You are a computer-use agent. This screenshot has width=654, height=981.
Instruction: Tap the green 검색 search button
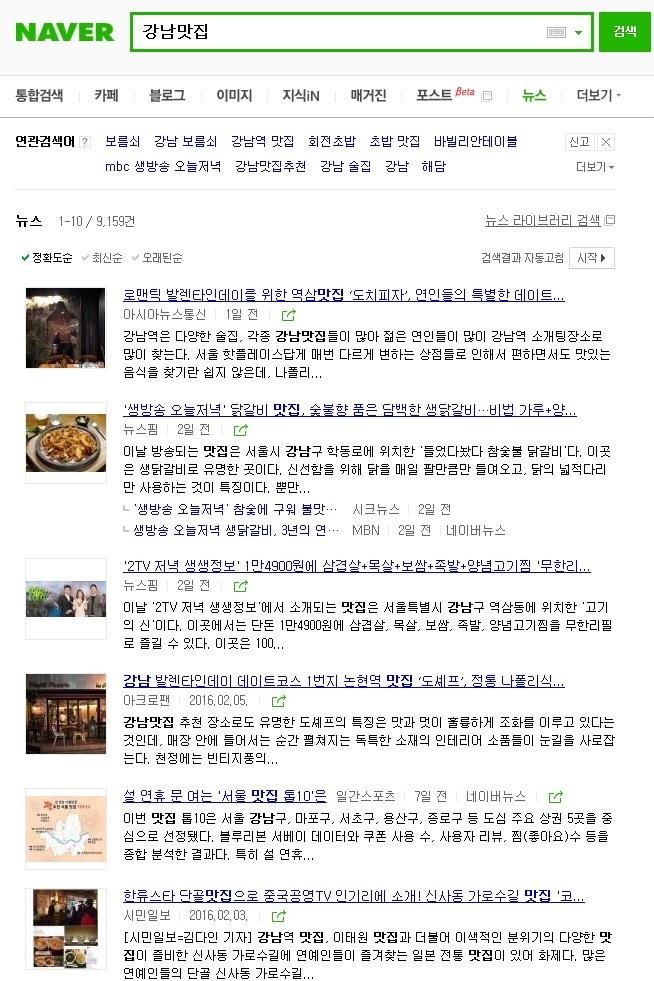pyautogui.click(x=624, y=32)
